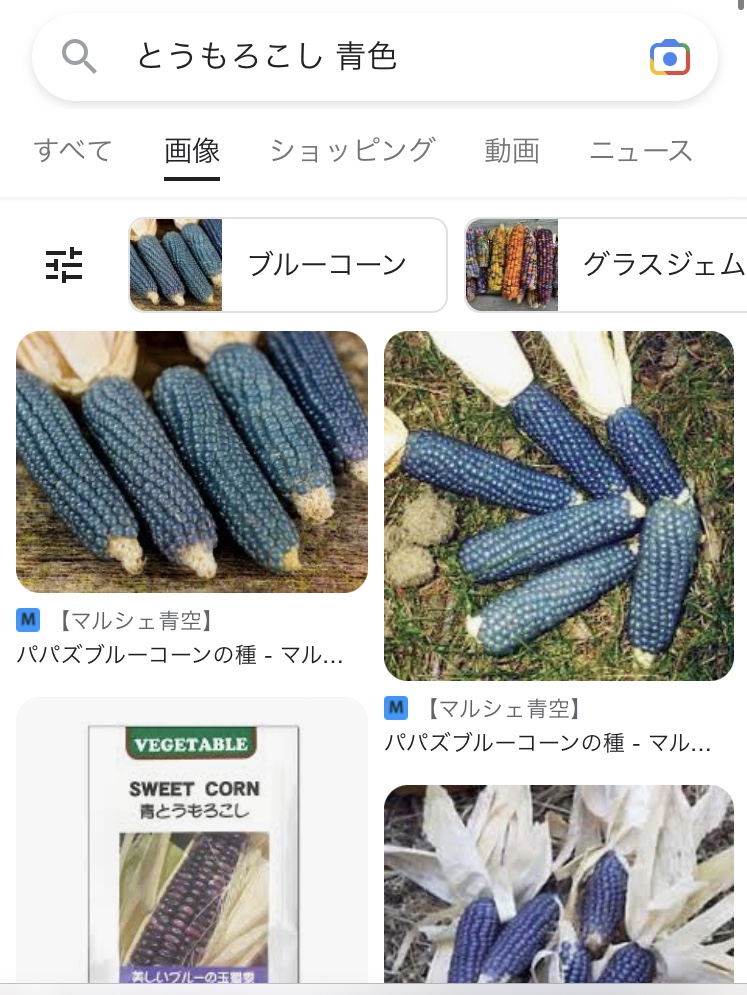
Task: Choose the グラスジェム suggestion chip
Action: tap(606, 265)
